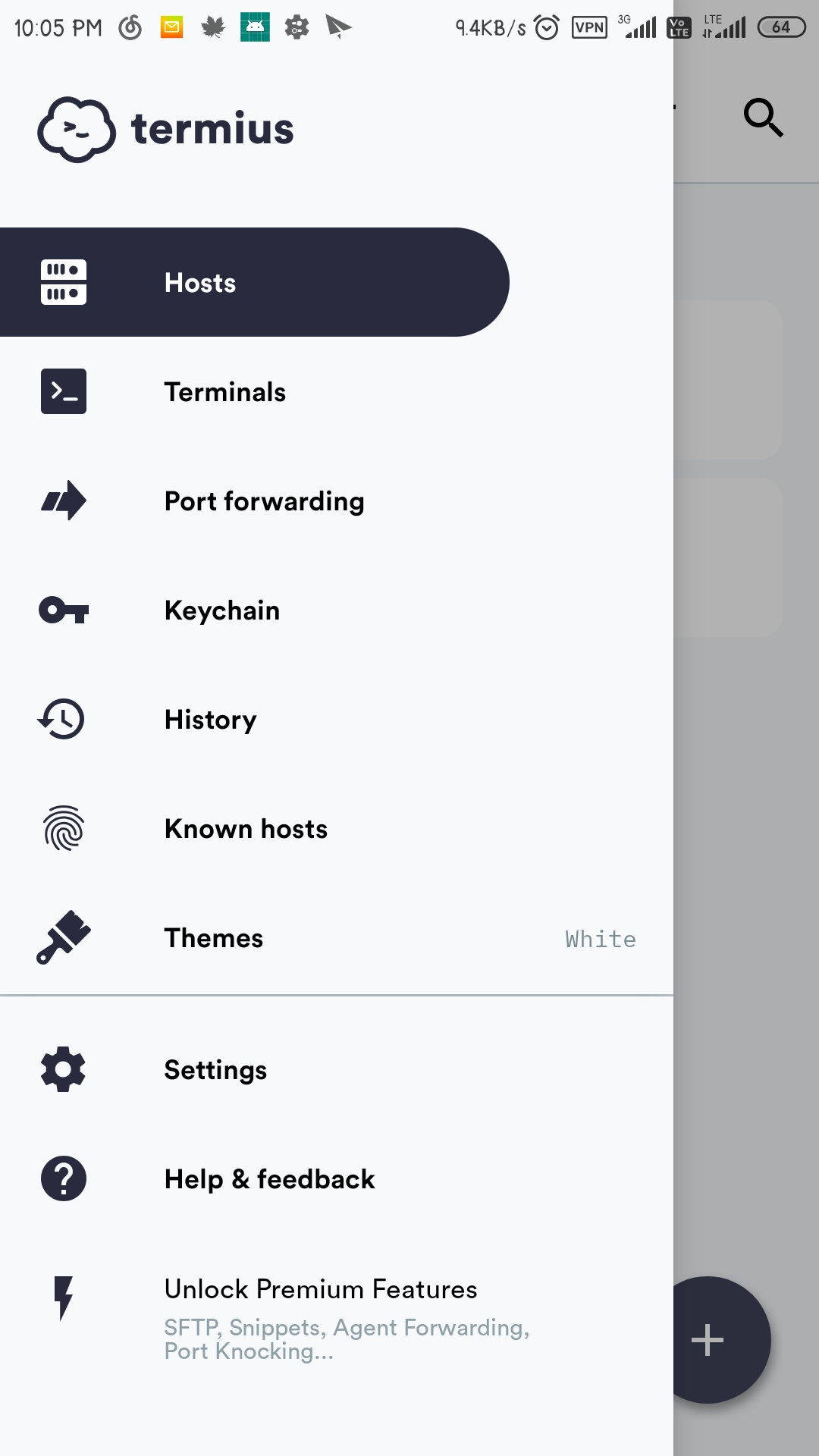This screenshot has height=1456, width=819.
Task: Click the White theme value label
Action: point(600,939)
